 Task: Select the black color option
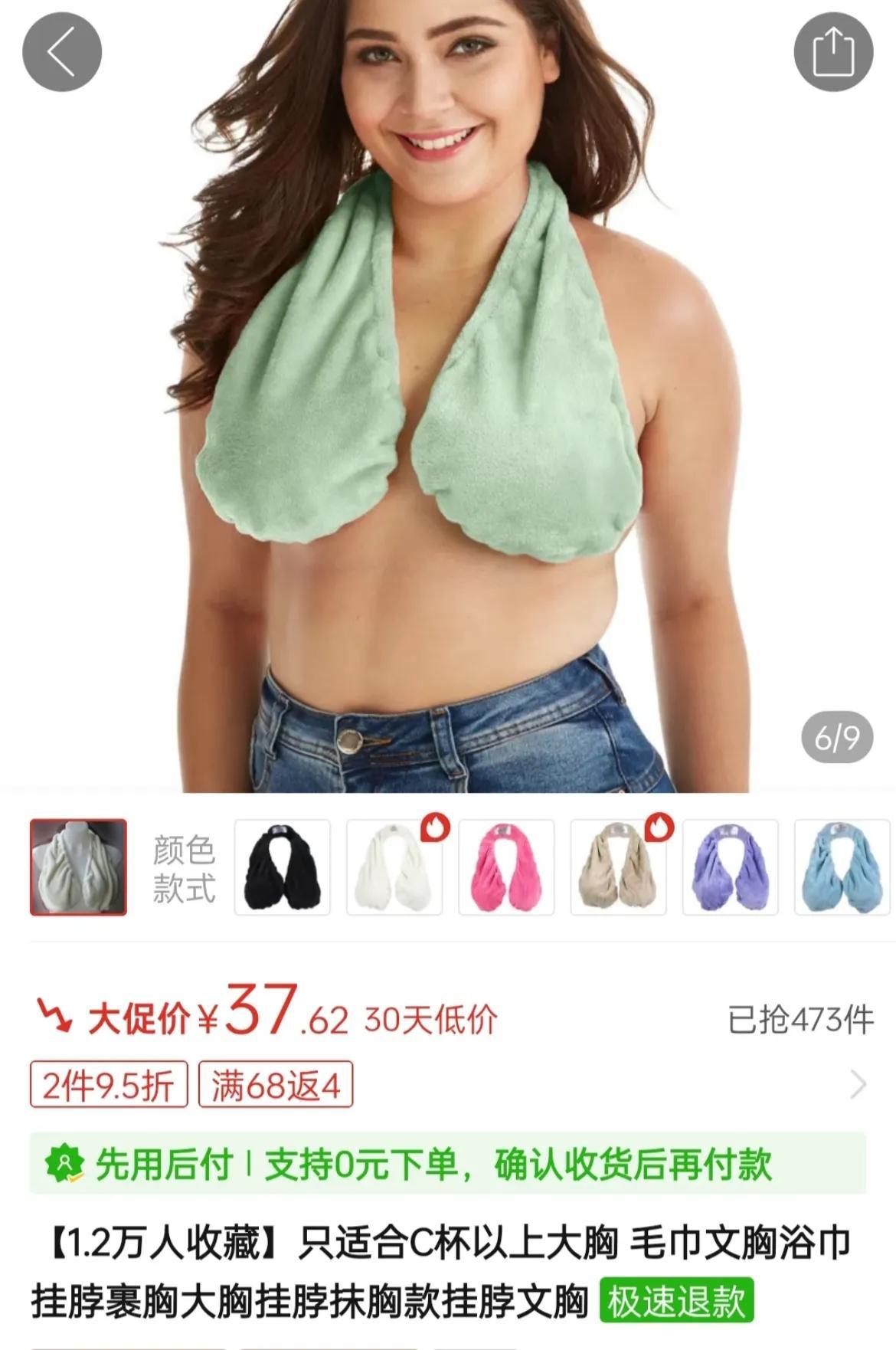coord(282,867)
